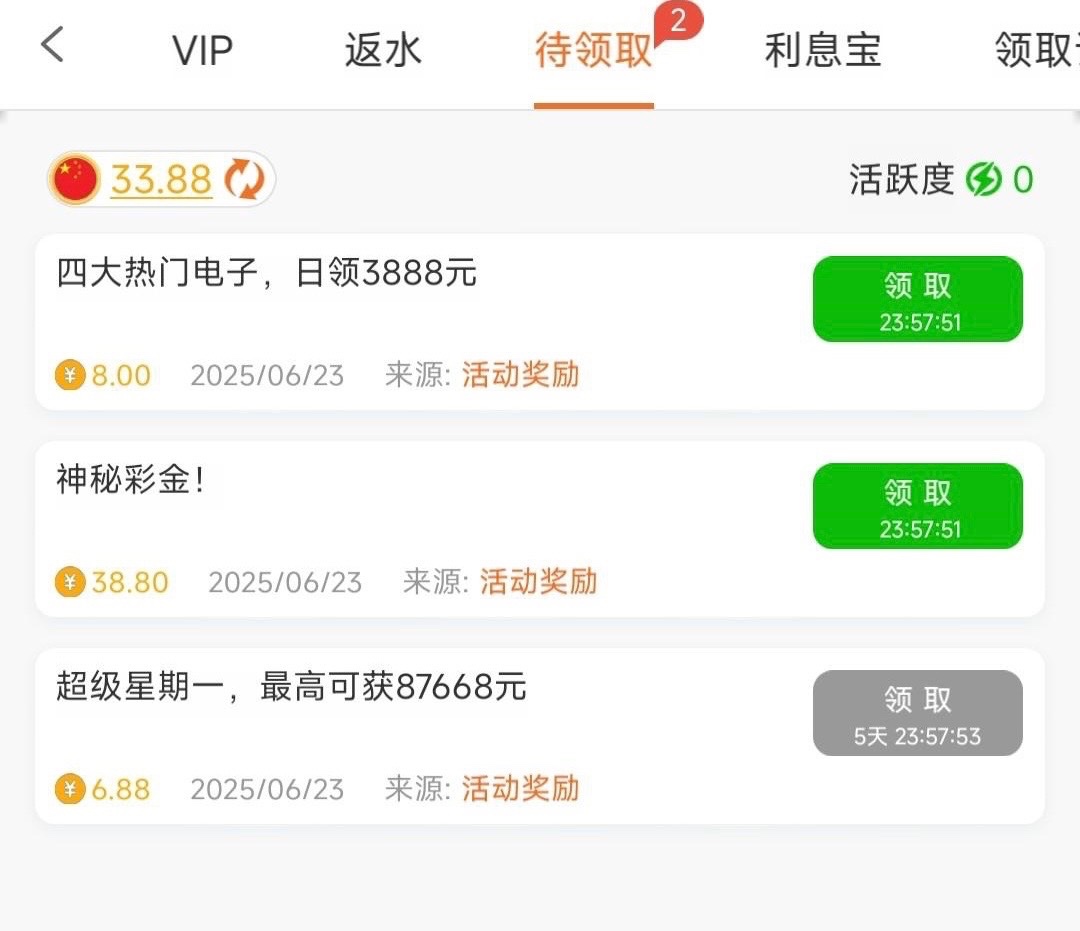
Task: Switch to the VIP tab
Action: [202, 50]
